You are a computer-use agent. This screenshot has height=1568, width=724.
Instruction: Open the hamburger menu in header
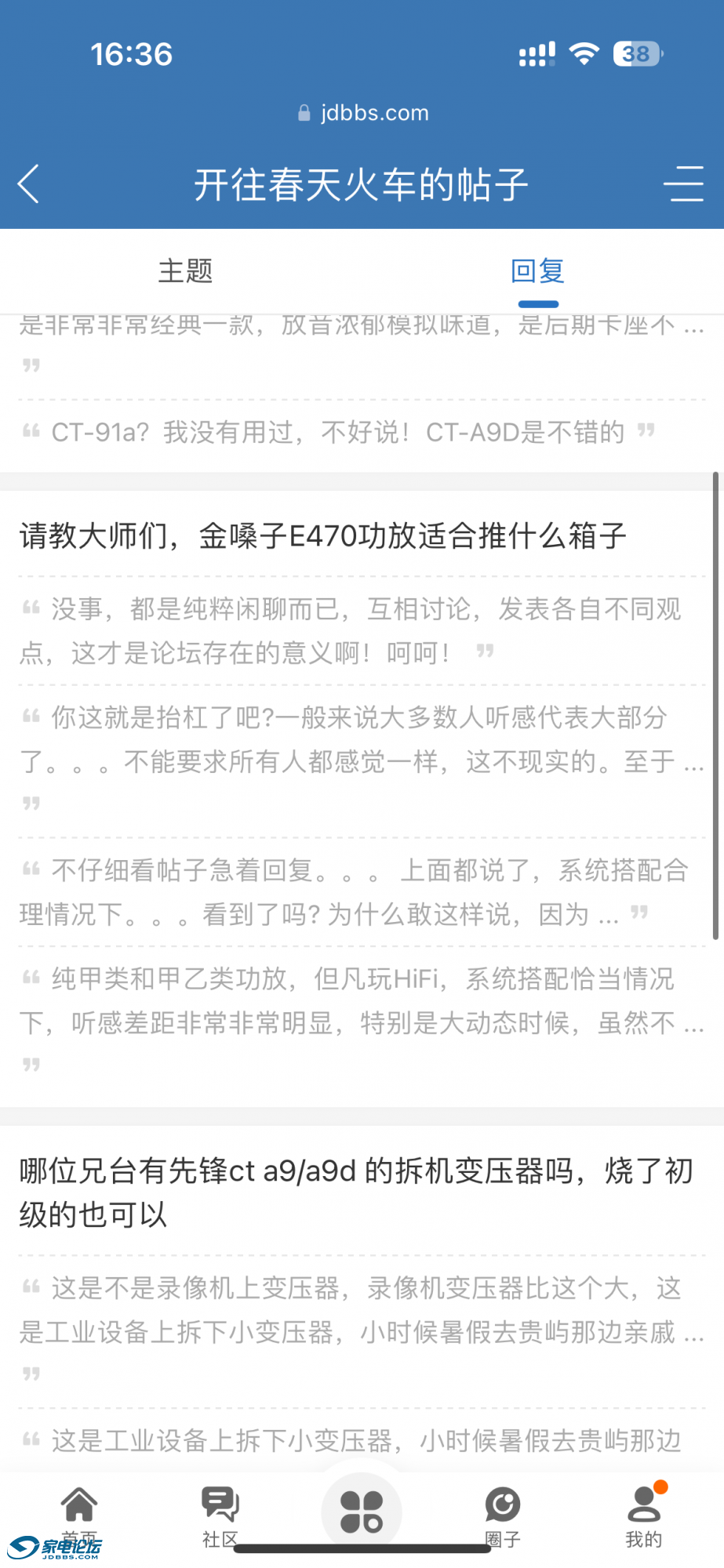tap(683, 184)
